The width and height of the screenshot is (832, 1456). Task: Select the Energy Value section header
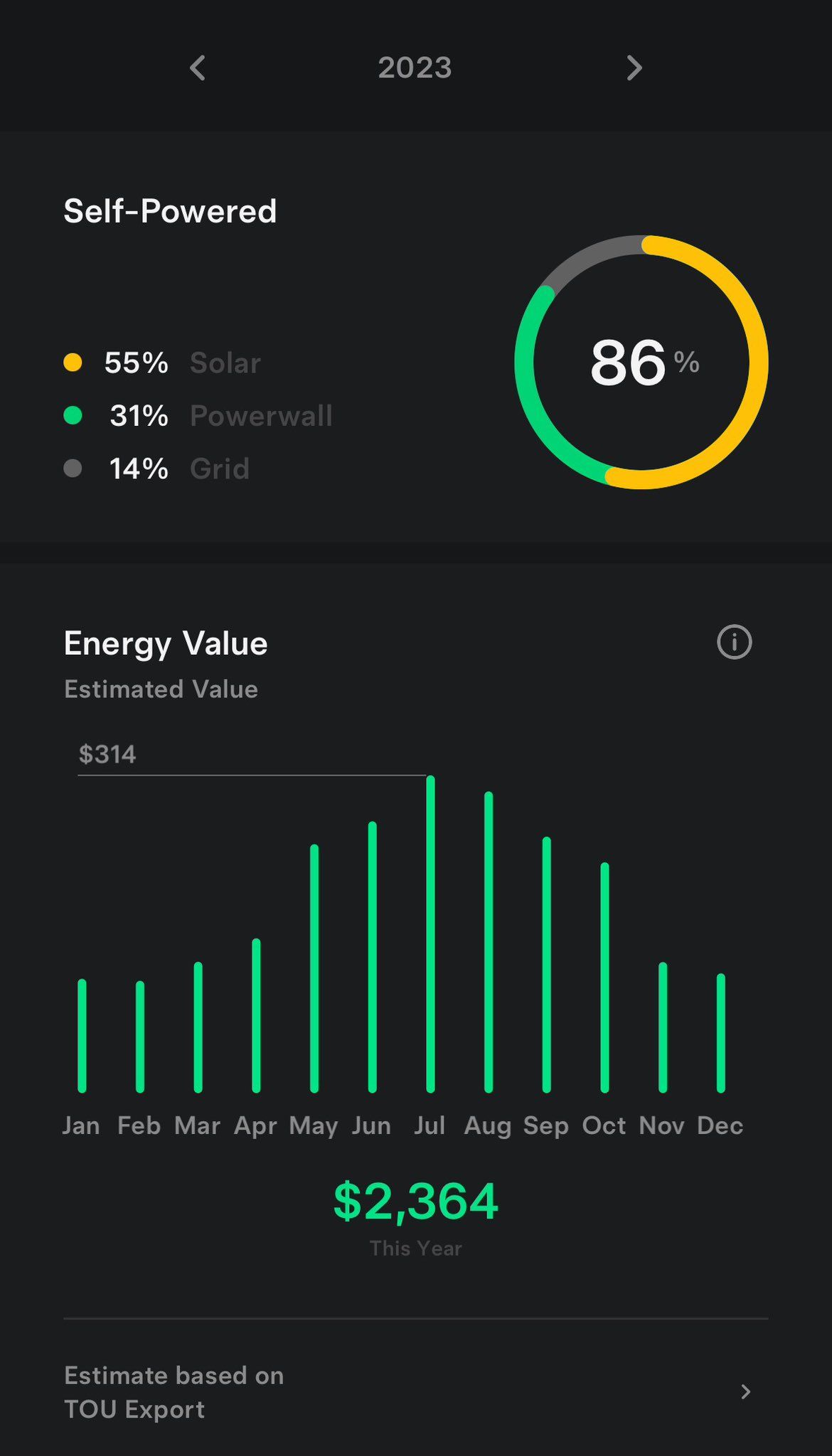(166, 643)
